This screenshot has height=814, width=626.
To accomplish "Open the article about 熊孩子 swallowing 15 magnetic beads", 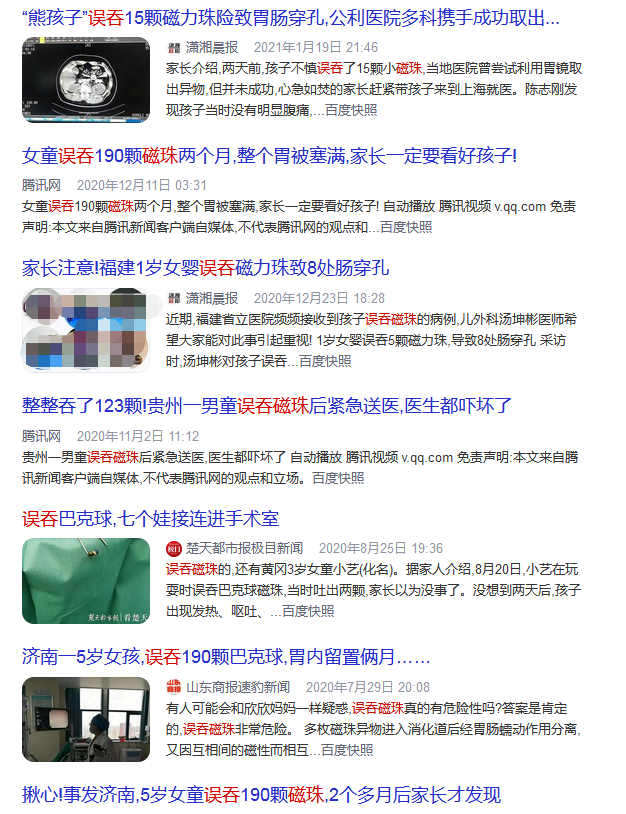I will click(x=290, y=18).
